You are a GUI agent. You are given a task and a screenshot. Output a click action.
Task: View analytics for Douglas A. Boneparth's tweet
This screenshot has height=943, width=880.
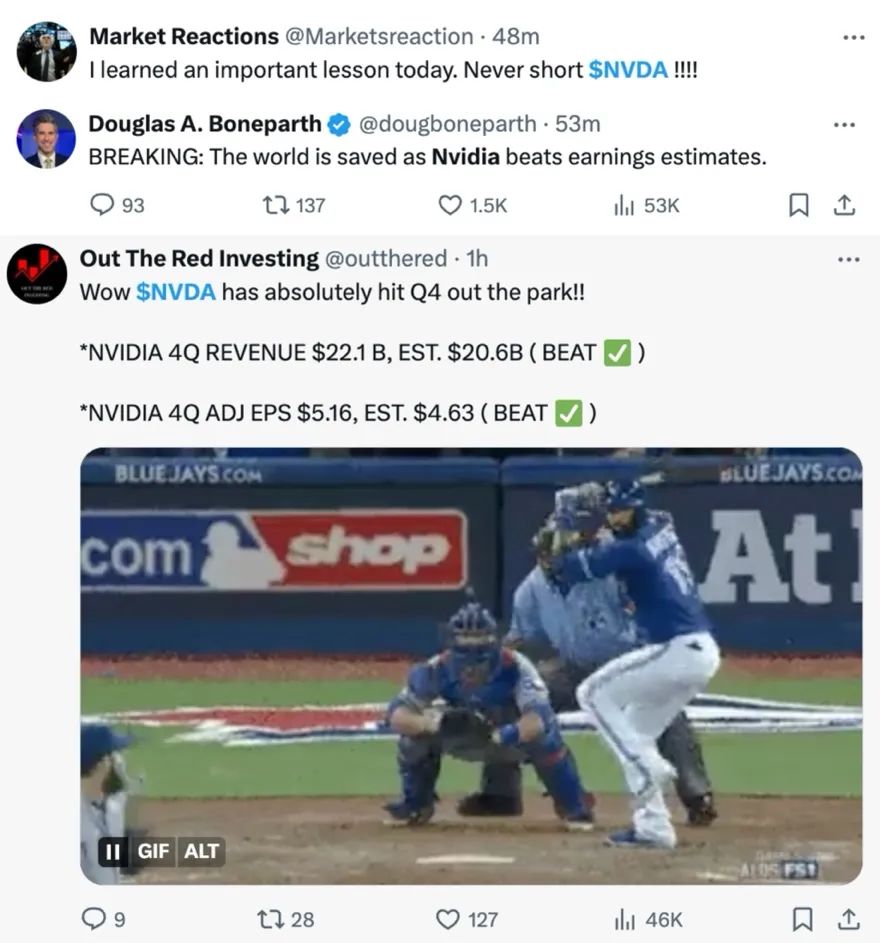coord(624,205)
